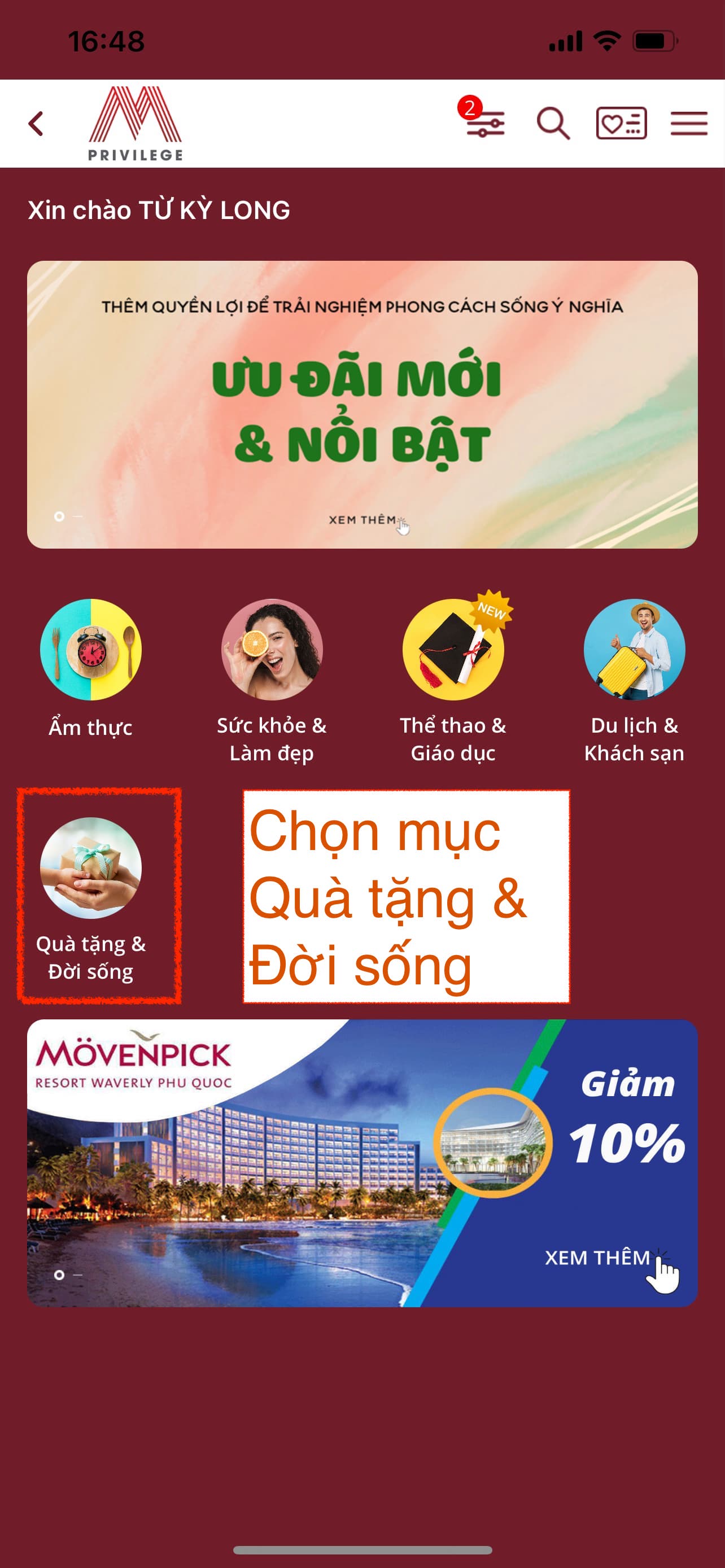Open the filter icon with badge 2
Image resolution: width=725 pixels, height=1568 pixels.
485,124
